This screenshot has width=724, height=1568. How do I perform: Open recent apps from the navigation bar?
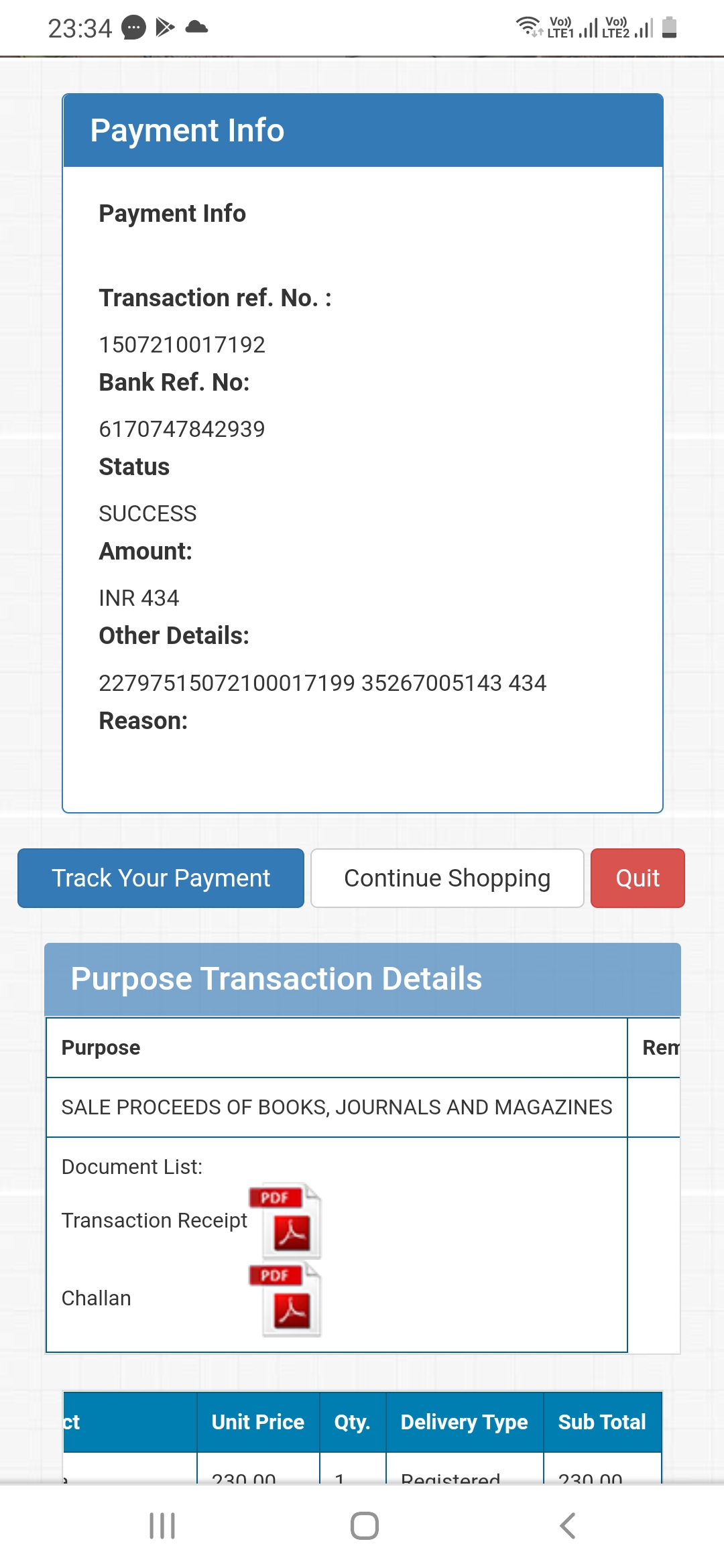(x=162, y=1526)
